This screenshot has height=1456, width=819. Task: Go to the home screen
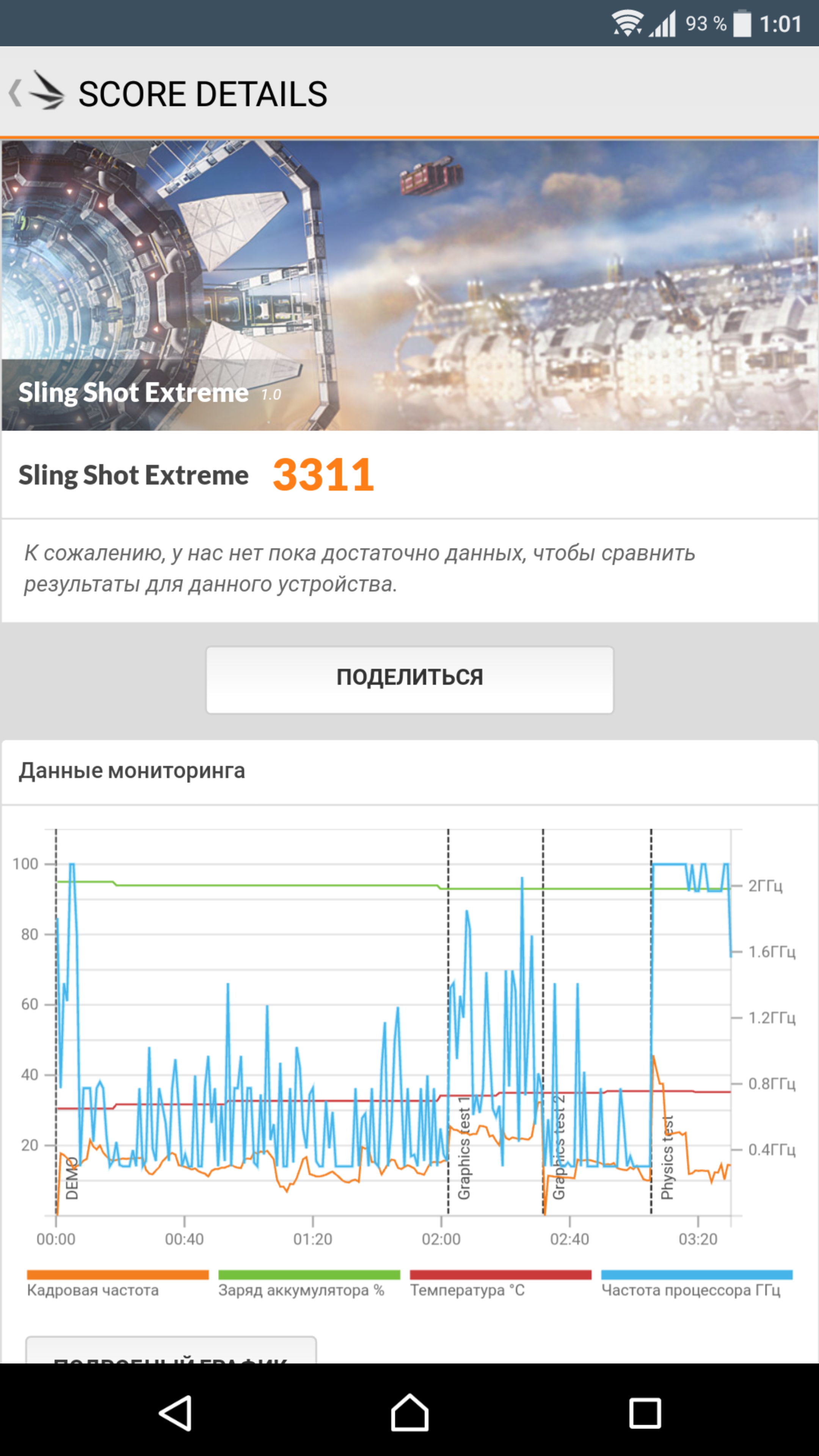click(x=409, y=1412)
